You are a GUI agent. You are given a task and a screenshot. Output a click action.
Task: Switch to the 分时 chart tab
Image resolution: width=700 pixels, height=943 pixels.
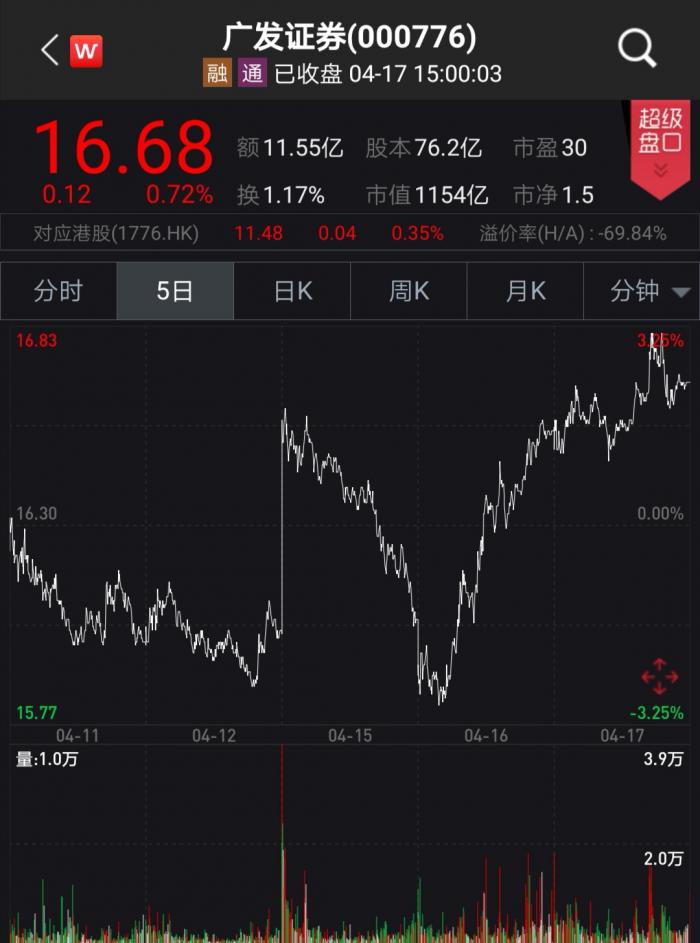(x=58, y=291)
